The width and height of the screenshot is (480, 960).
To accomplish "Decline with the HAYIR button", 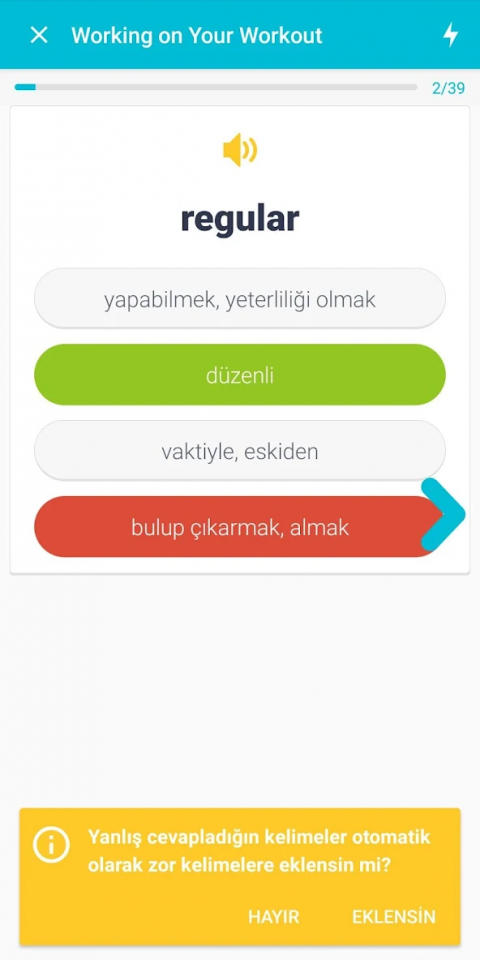I will 274,917.
